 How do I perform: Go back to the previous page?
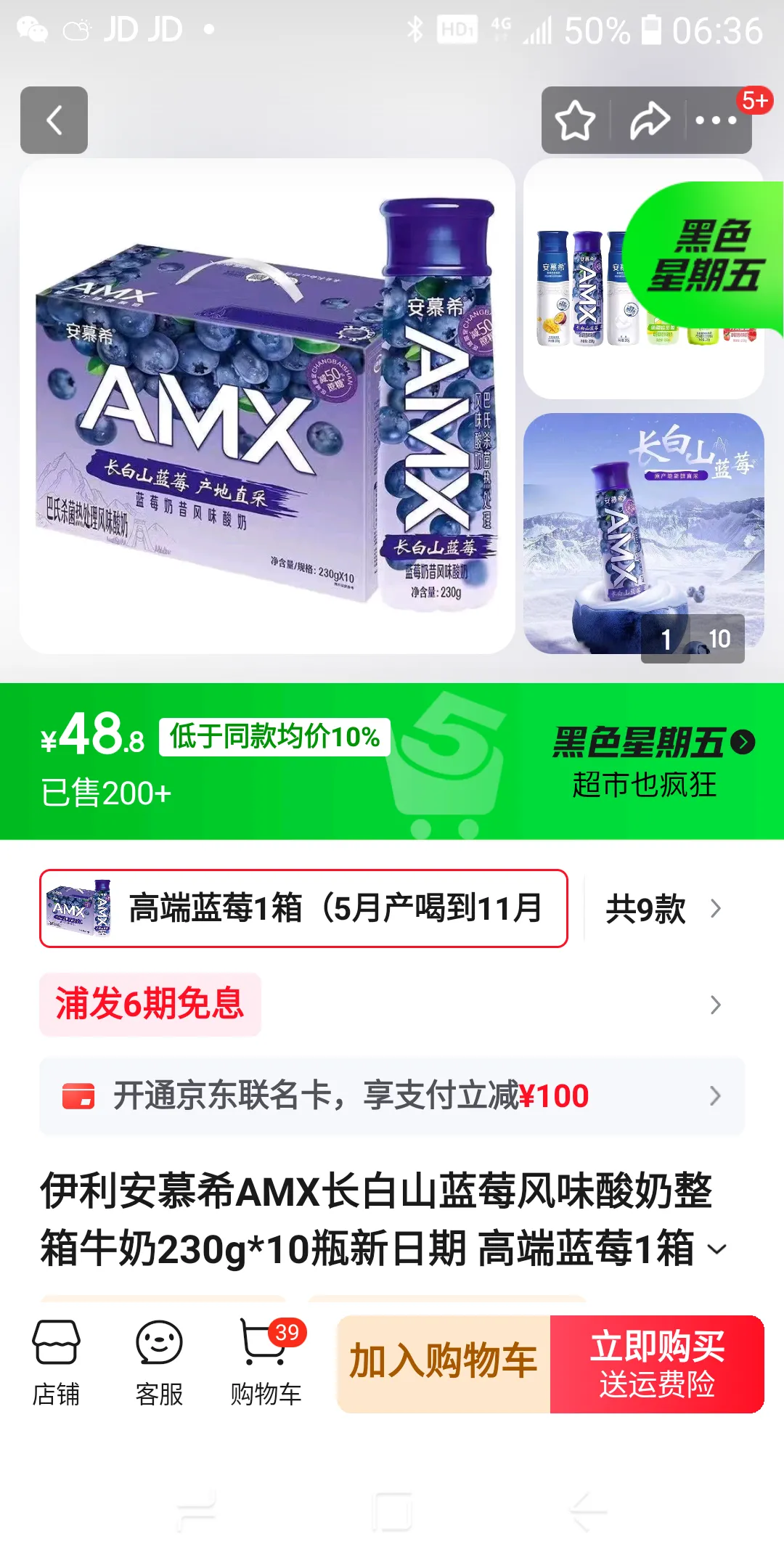pyautogui.click(x=54, y=121)
